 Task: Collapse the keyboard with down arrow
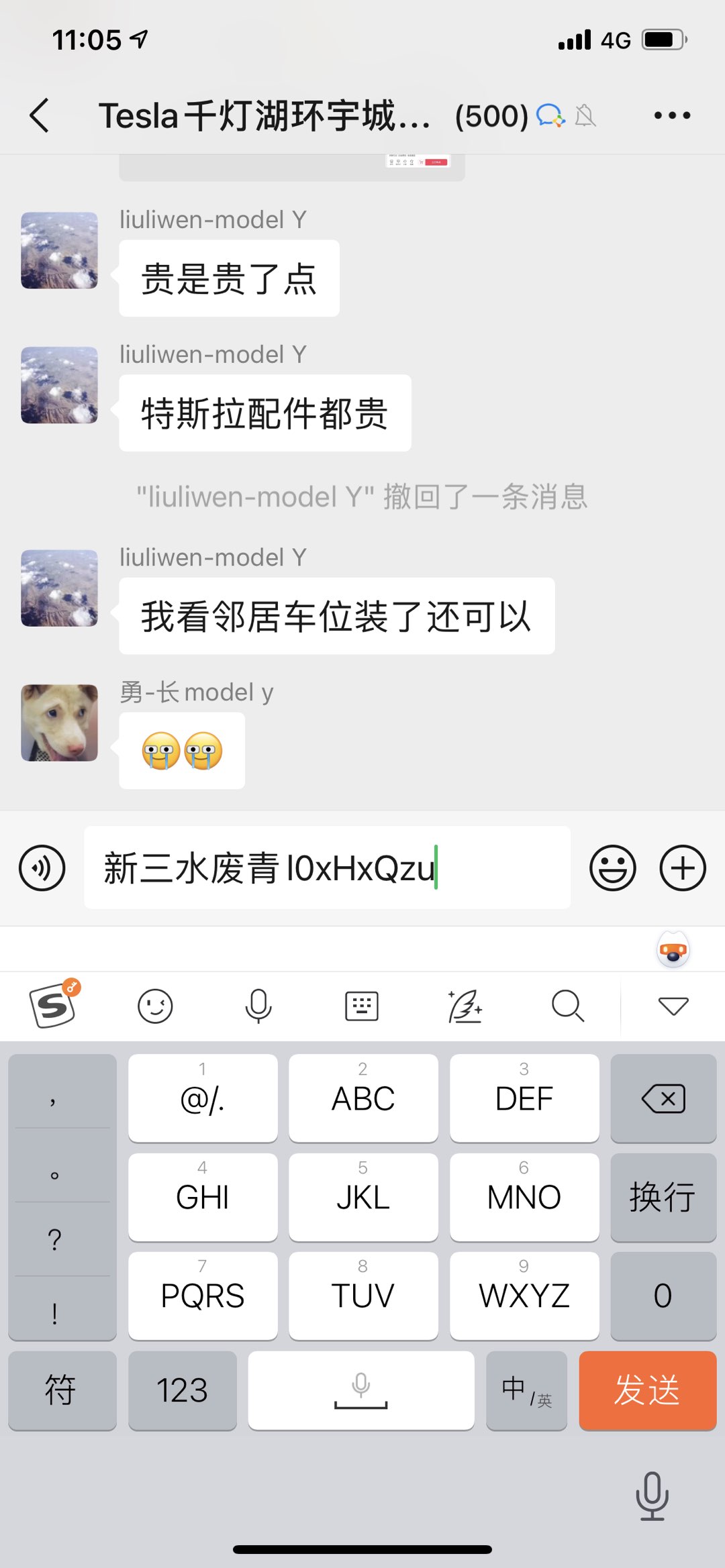[x=673, y=1006]
